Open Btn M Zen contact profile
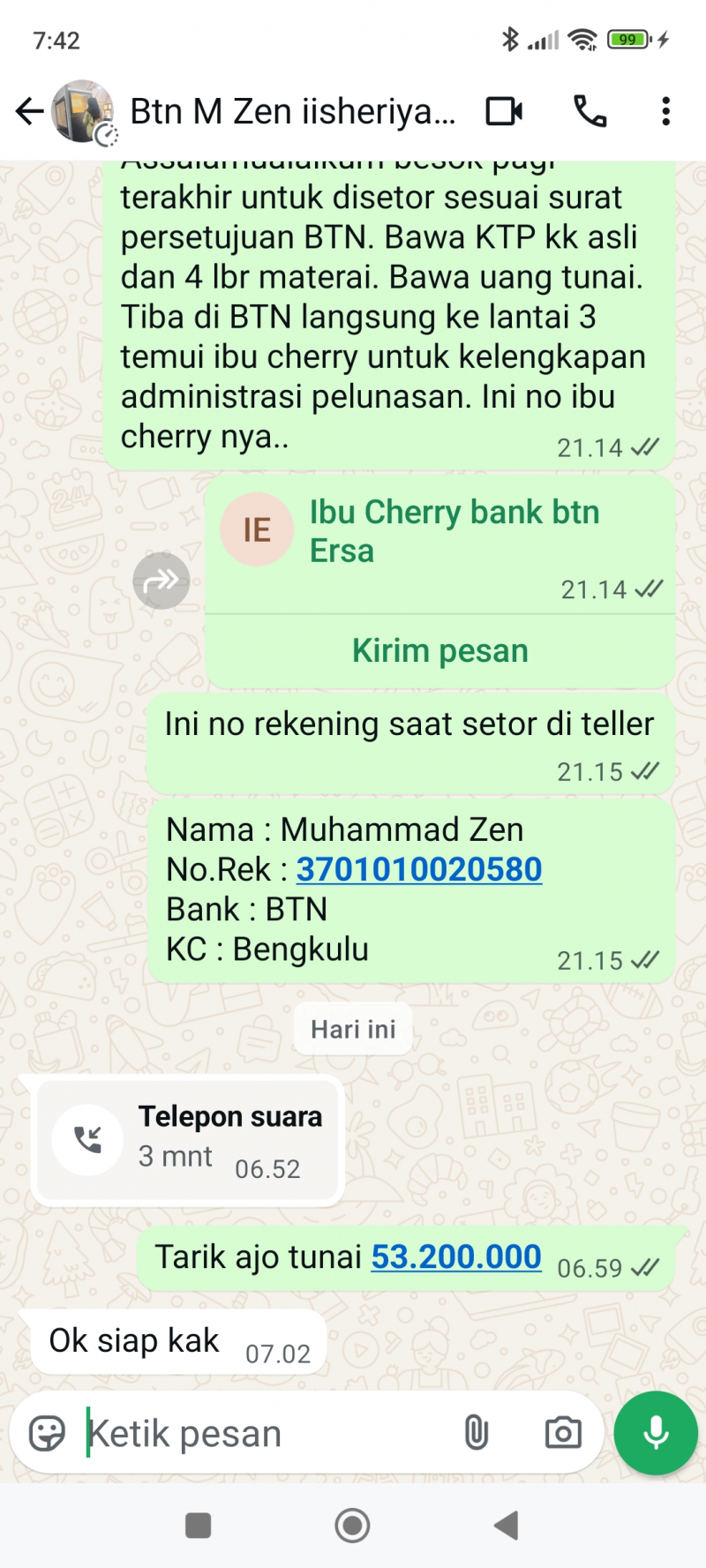 [291, 112]
